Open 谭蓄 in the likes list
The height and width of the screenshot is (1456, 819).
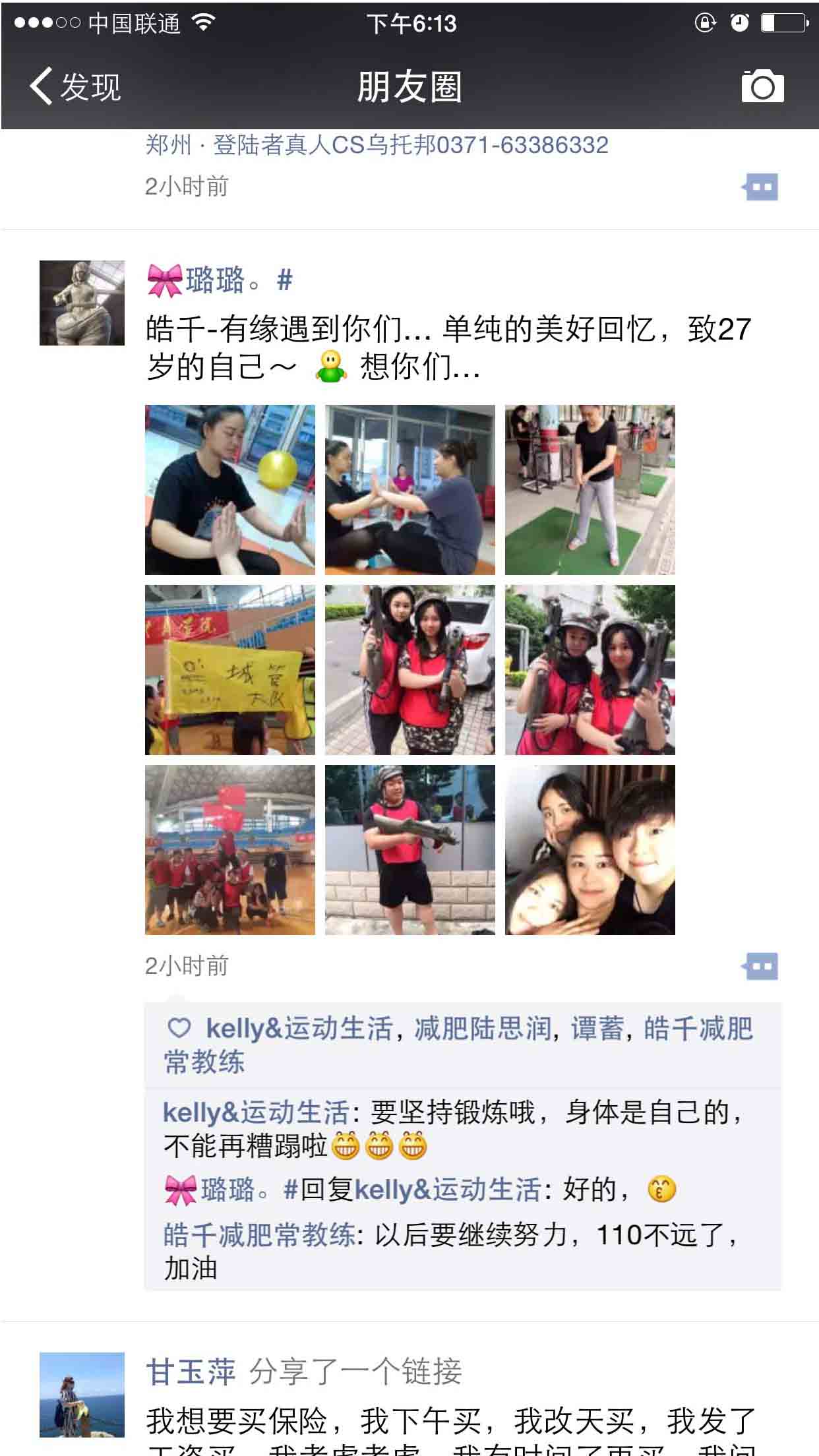(x=597, y=1029)
